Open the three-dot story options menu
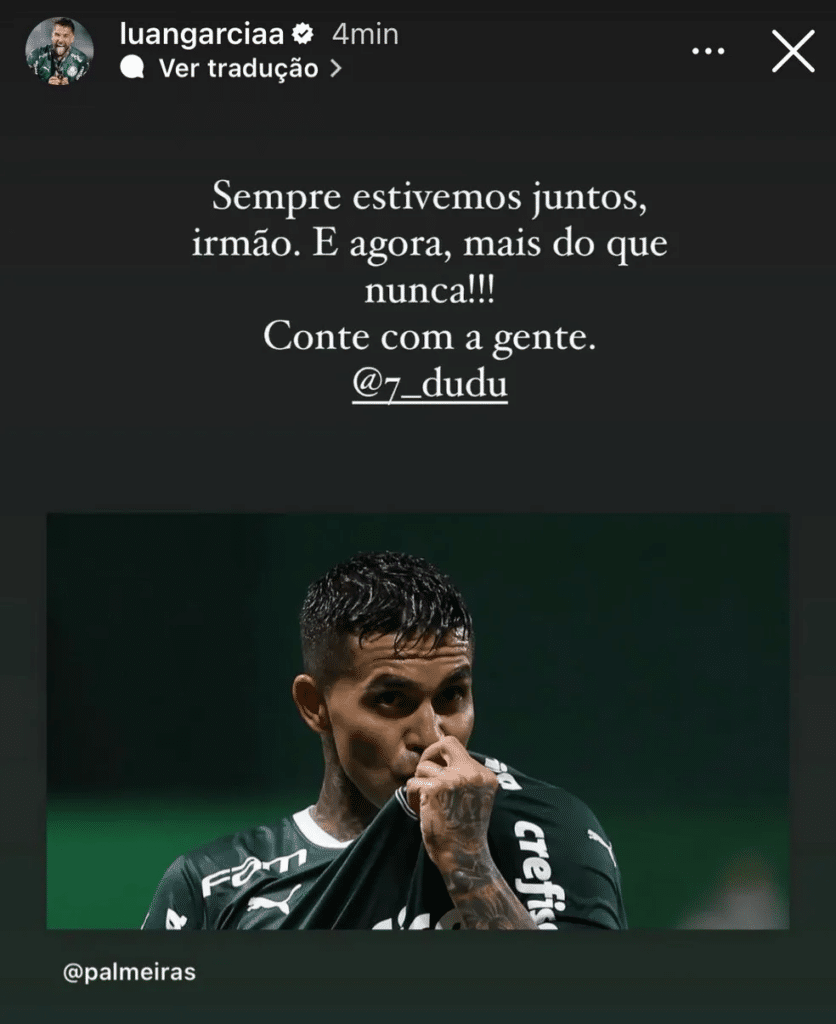The height and width of the screenshot is (1024, 836). [x=708, y=50]
